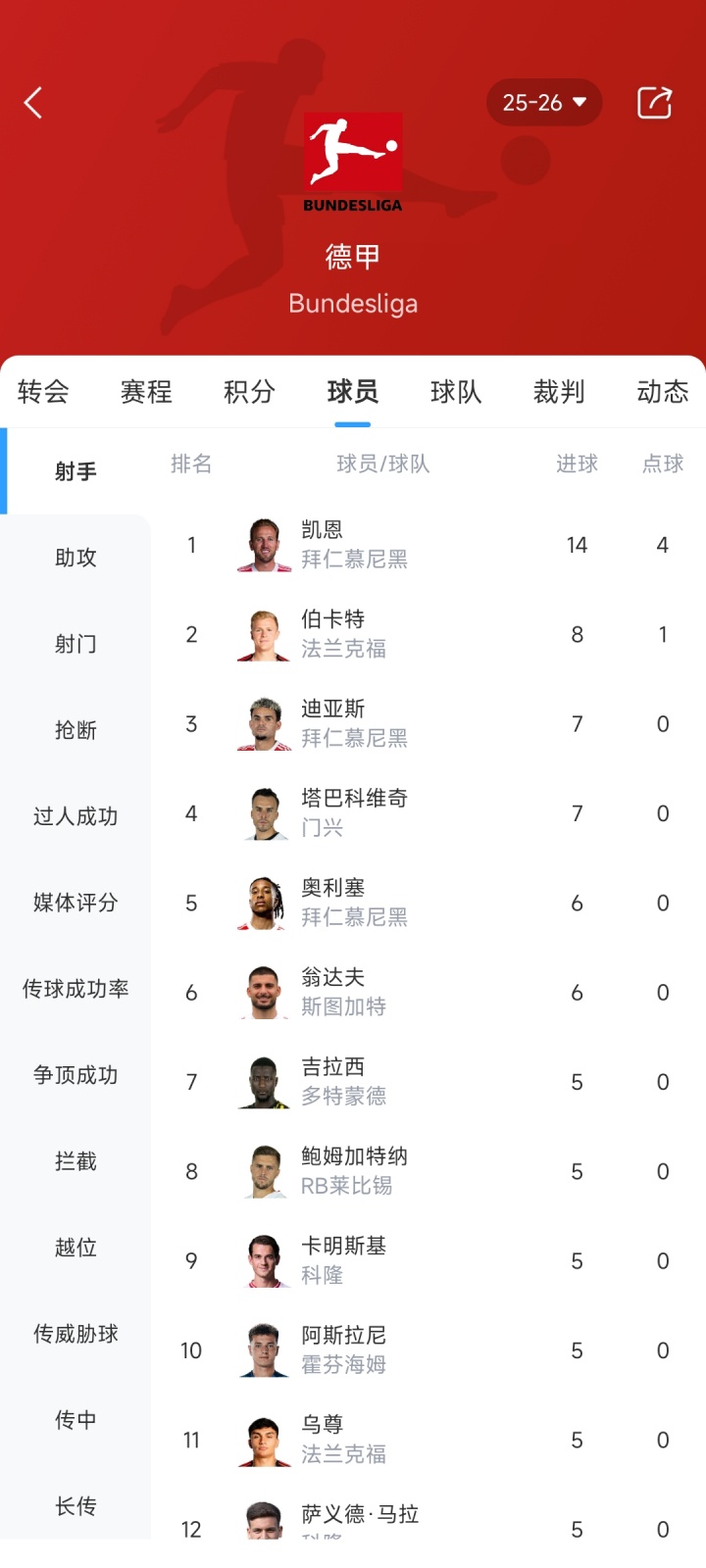Image resolution: width=706 pixels, height=1568 pixels.
Task: Open 伯卡特 from 法兰克福
Action: [392, 634]
